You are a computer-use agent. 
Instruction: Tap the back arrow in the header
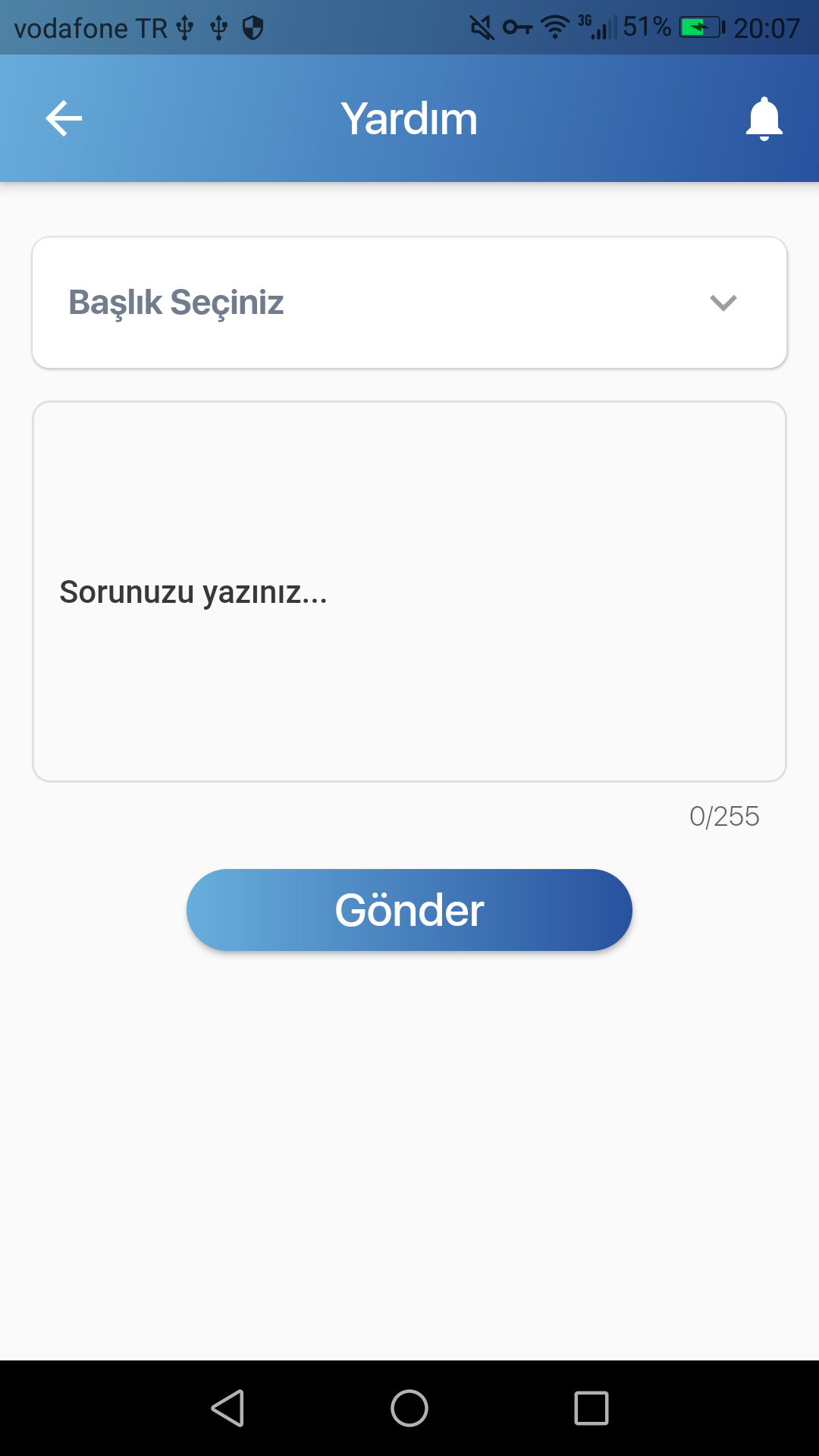64,118
